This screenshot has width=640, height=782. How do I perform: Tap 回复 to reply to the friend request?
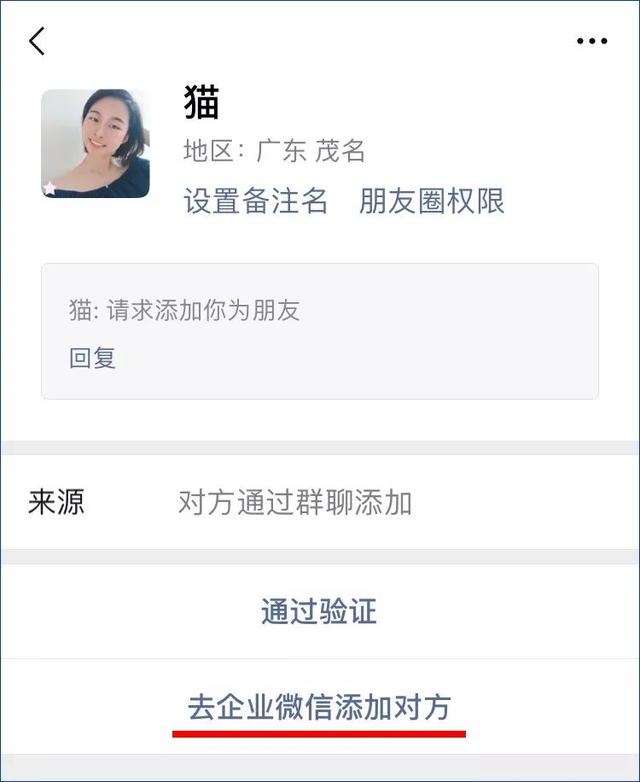click(93, 358)
